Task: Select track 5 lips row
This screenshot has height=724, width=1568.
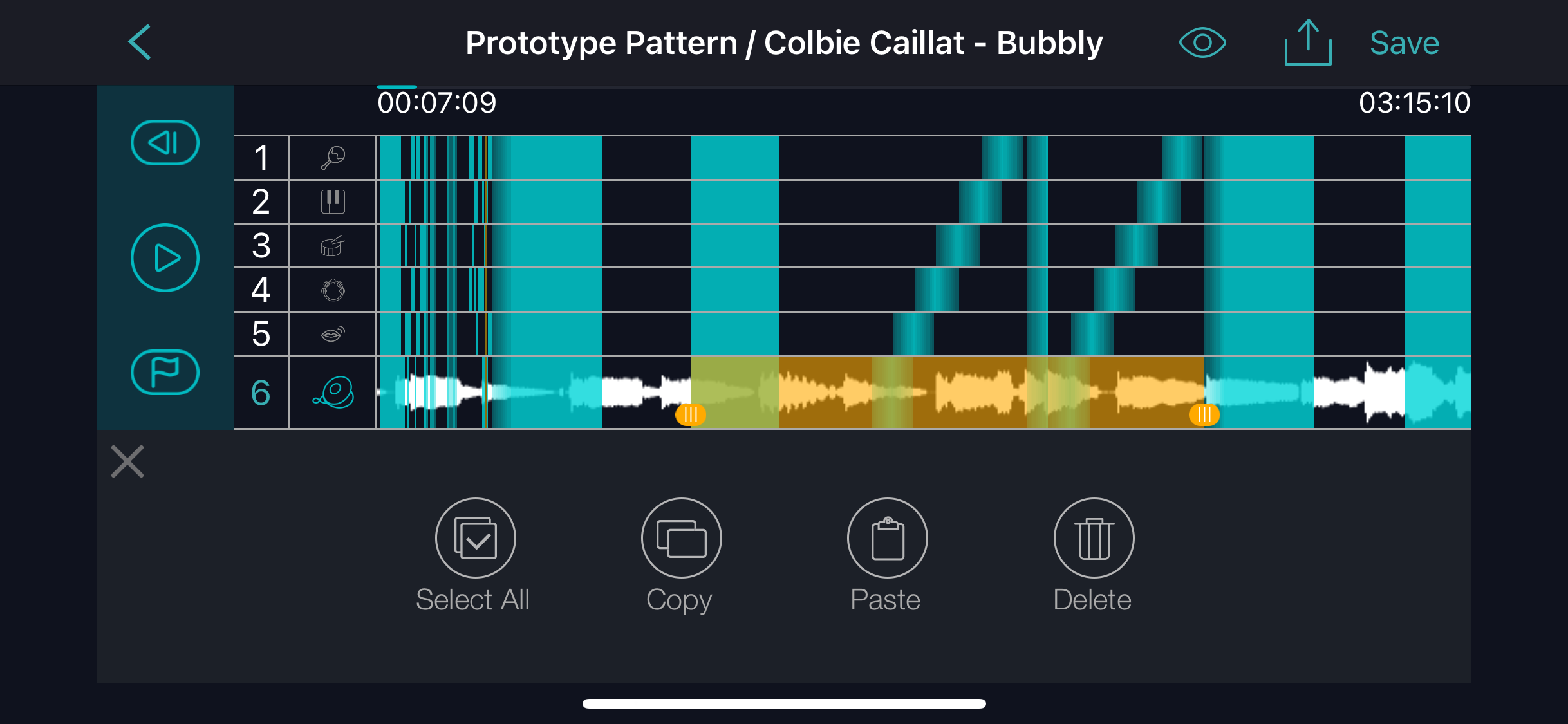Action: click(x=333, y=334)
